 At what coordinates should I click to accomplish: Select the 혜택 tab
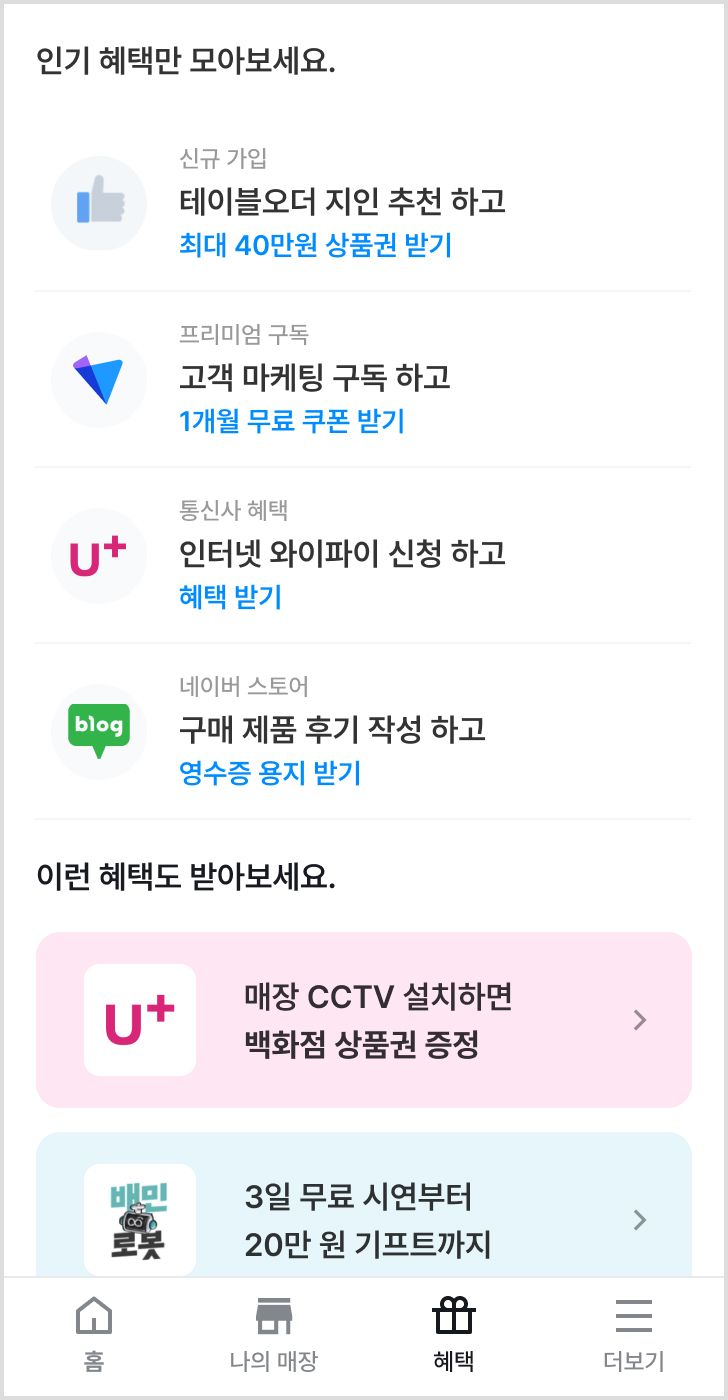click(x=454, y=1333)
